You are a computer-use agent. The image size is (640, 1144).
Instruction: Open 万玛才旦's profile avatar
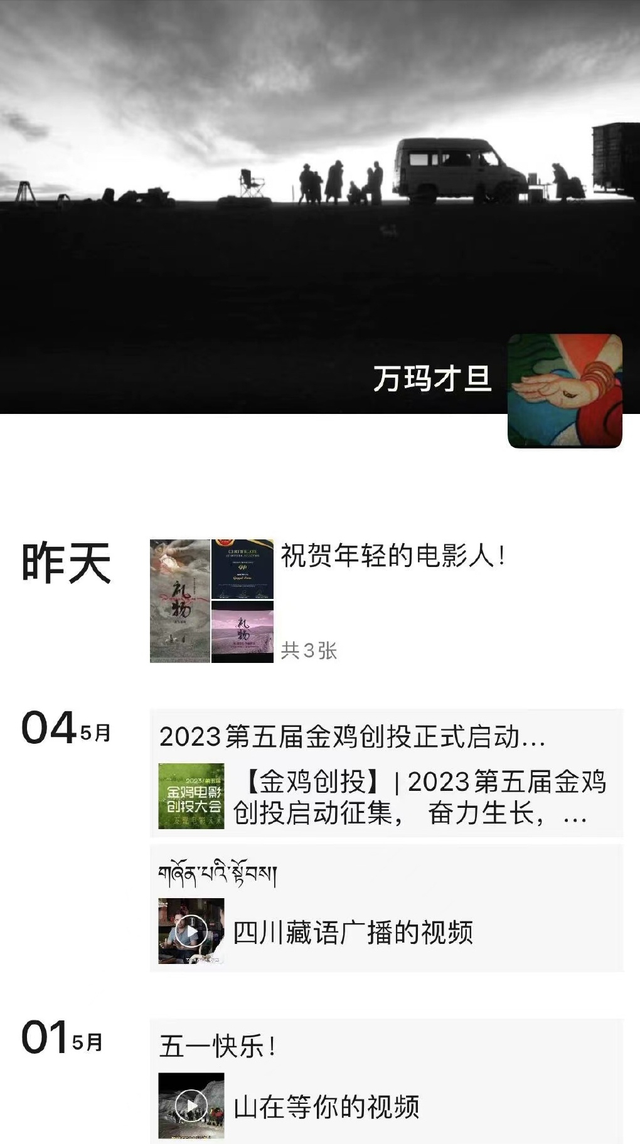[565, 391]
